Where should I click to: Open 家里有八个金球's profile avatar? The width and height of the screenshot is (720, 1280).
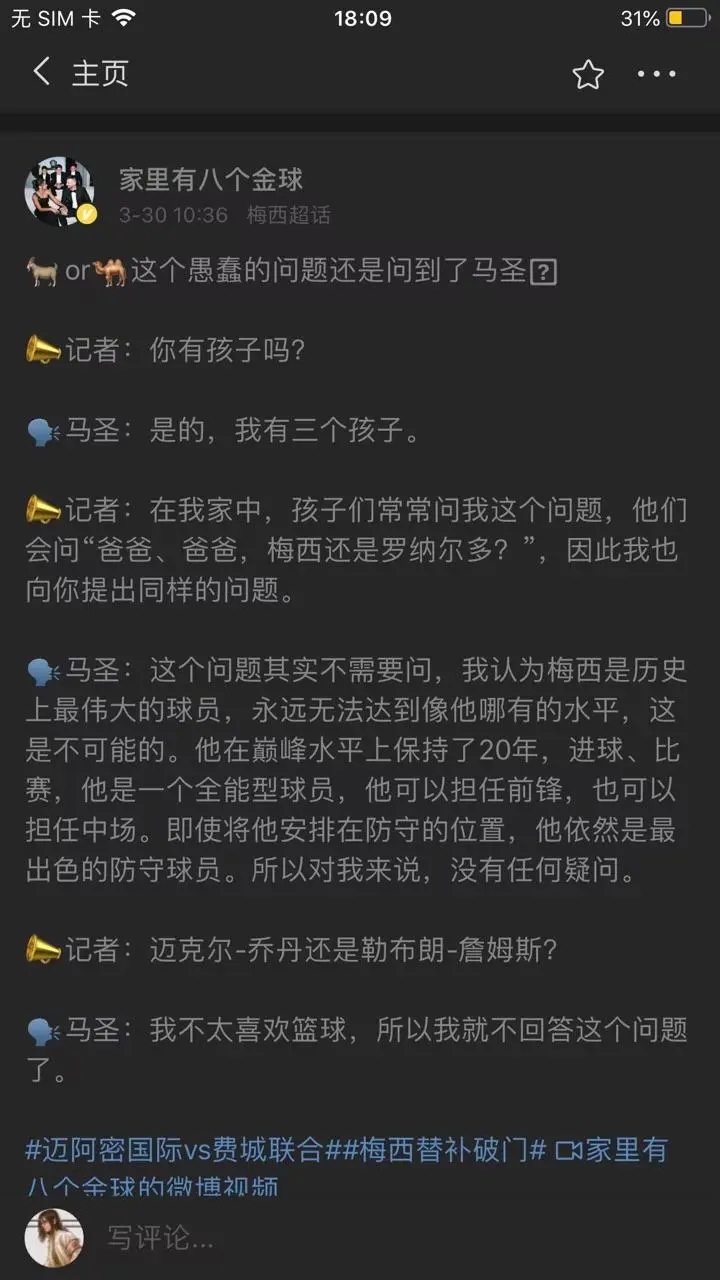pyautogui.click(x=60, y=191)
